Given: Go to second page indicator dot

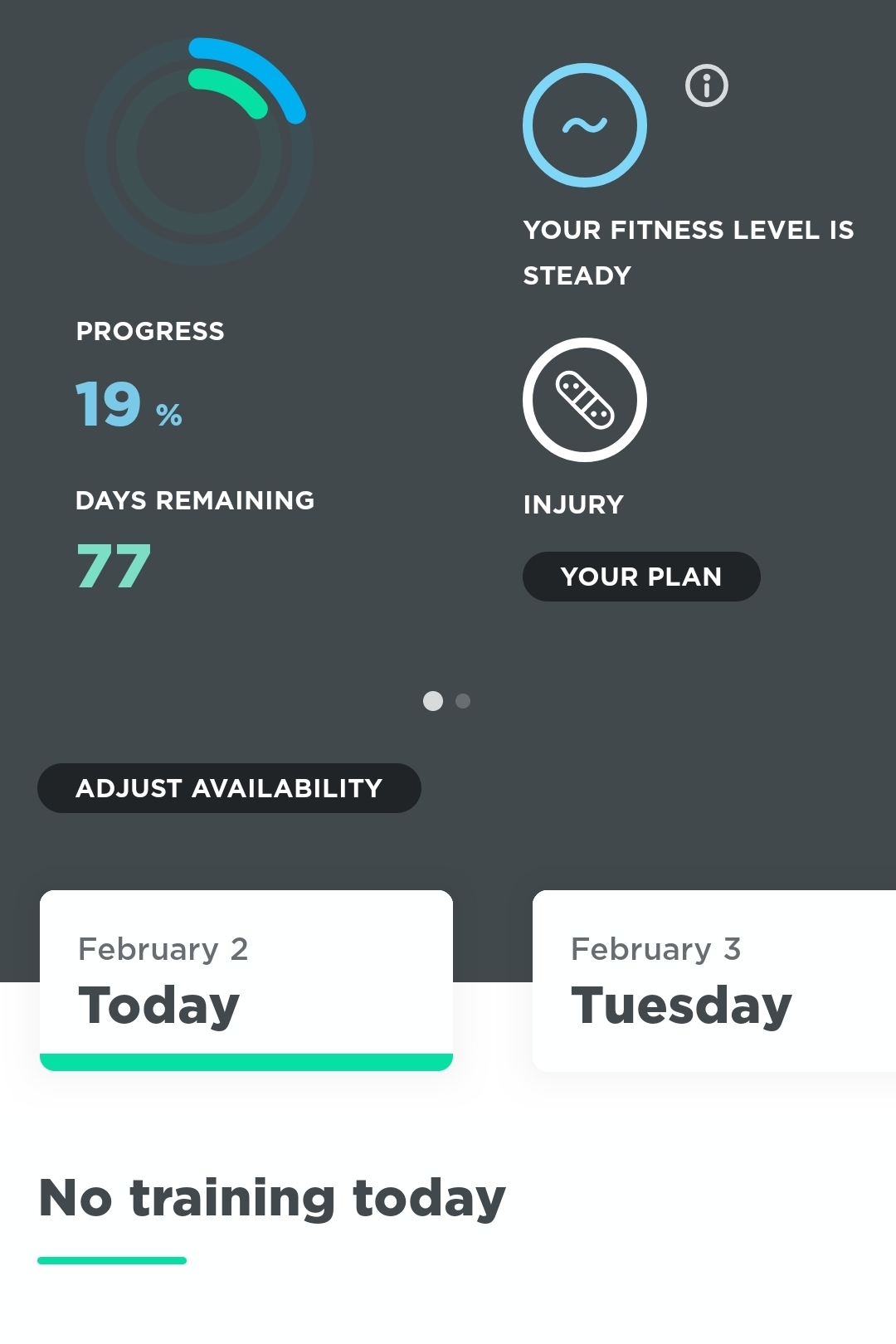Looking at the screenshot, I should click(x=463, y=701).
